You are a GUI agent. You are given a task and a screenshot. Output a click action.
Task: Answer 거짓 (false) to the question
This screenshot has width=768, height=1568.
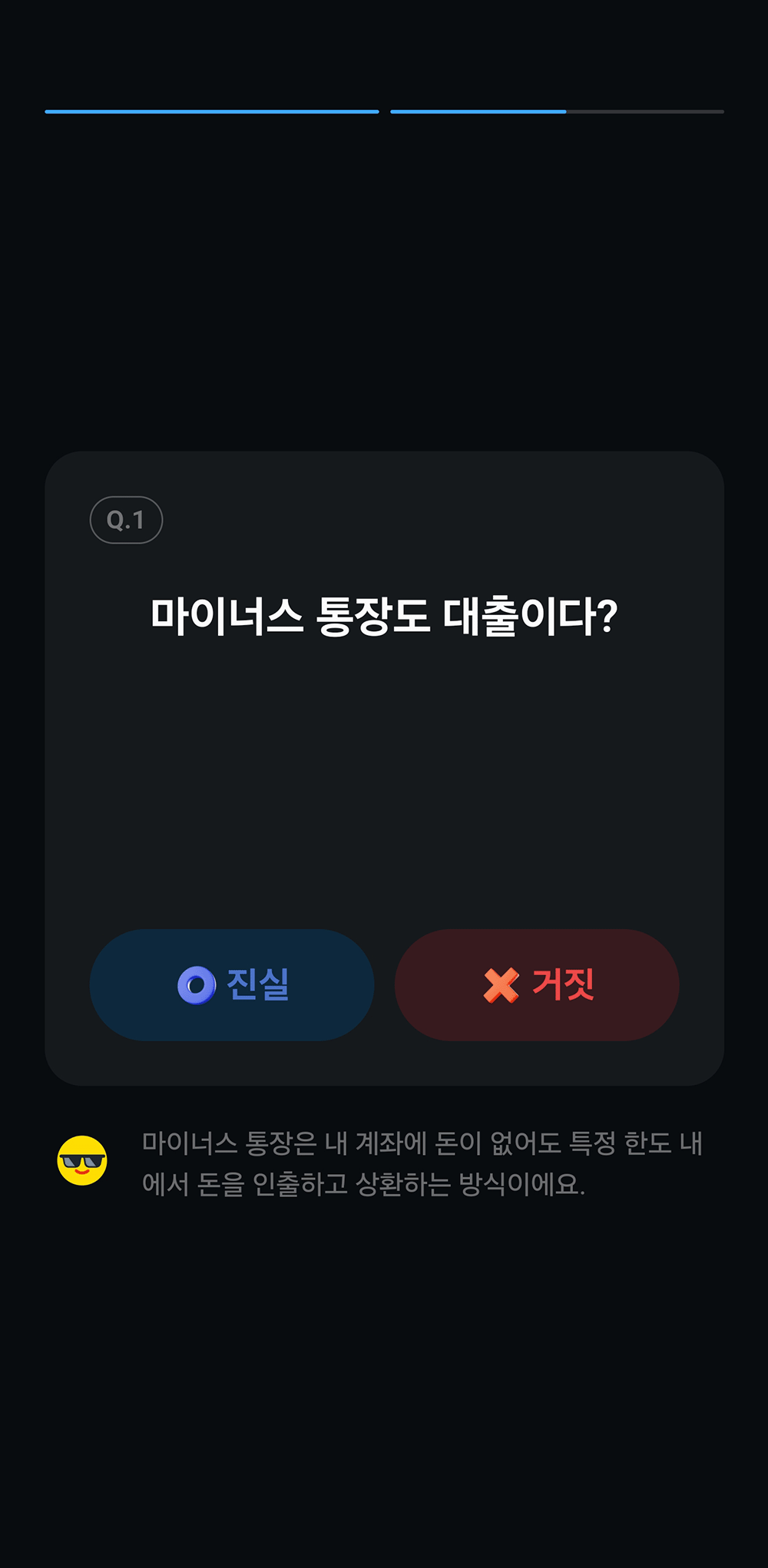point(537,984)
